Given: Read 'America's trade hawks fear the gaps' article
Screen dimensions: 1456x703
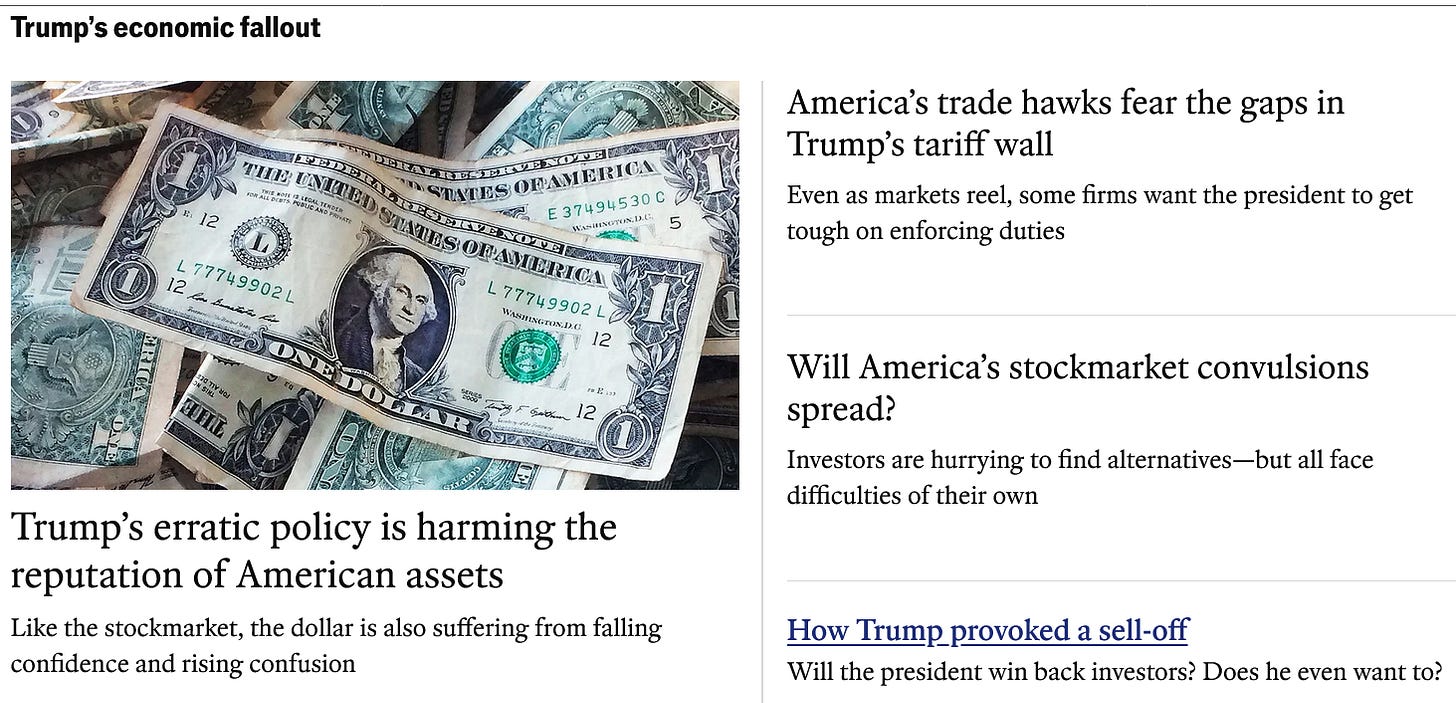Looking at the screenshot, I should point(1065,123).
